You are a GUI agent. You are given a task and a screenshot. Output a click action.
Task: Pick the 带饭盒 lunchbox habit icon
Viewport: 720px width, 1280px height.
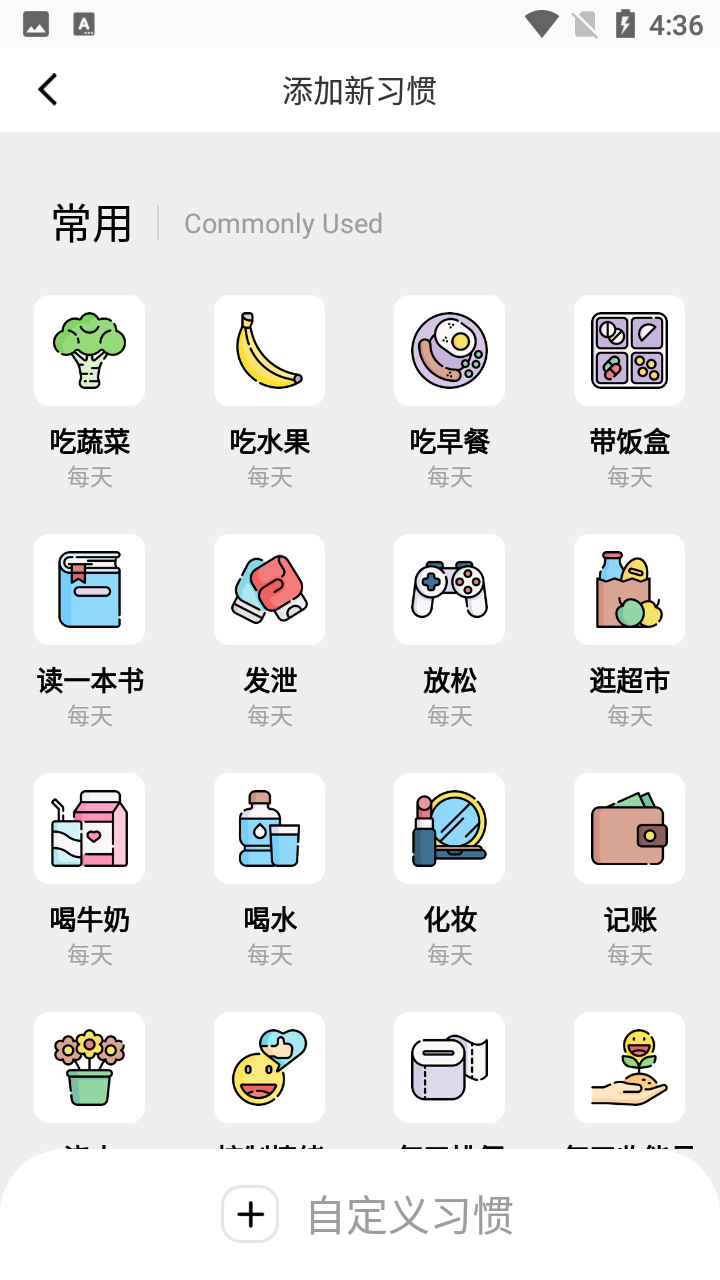pos(629,350)
